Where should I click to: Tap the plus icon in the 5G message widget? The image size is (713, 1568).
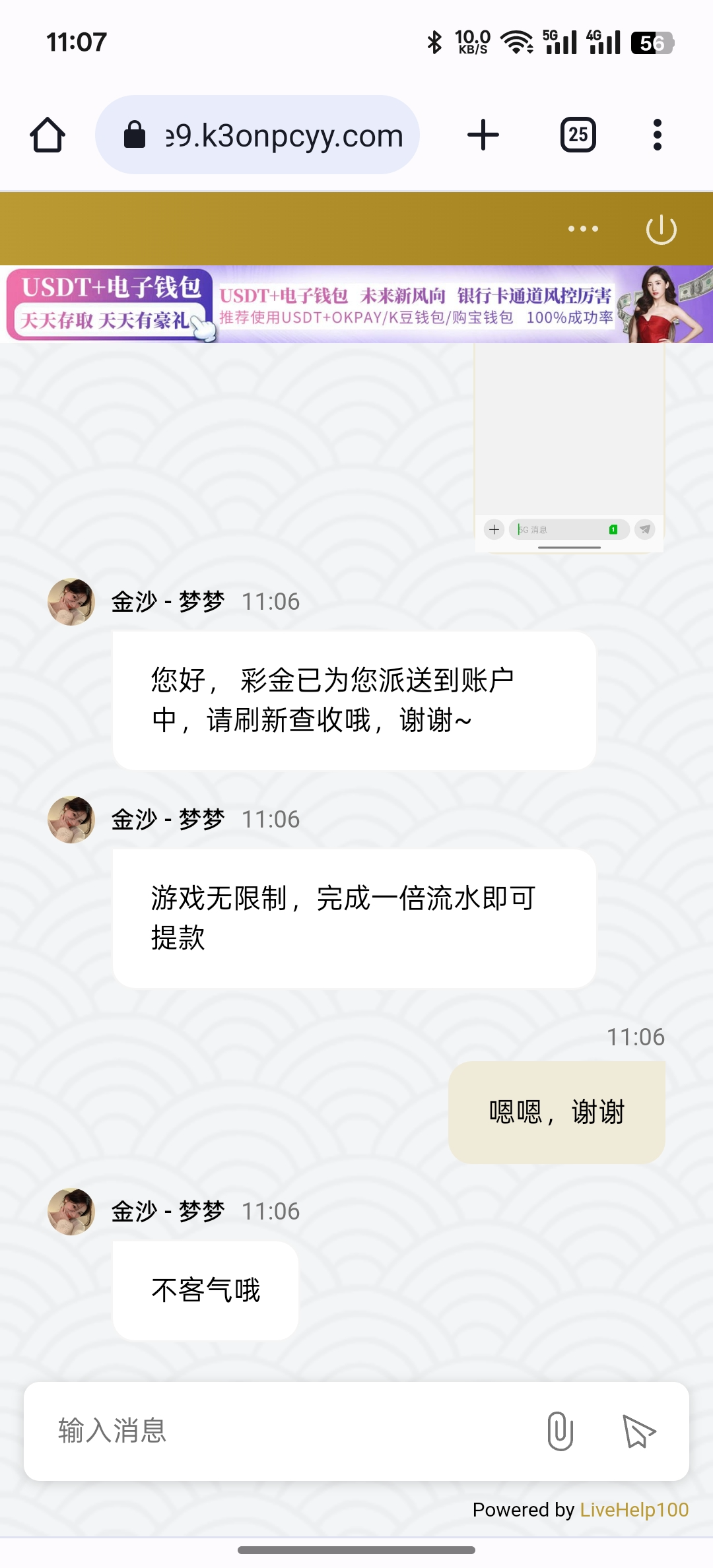[x=494, y=529]
